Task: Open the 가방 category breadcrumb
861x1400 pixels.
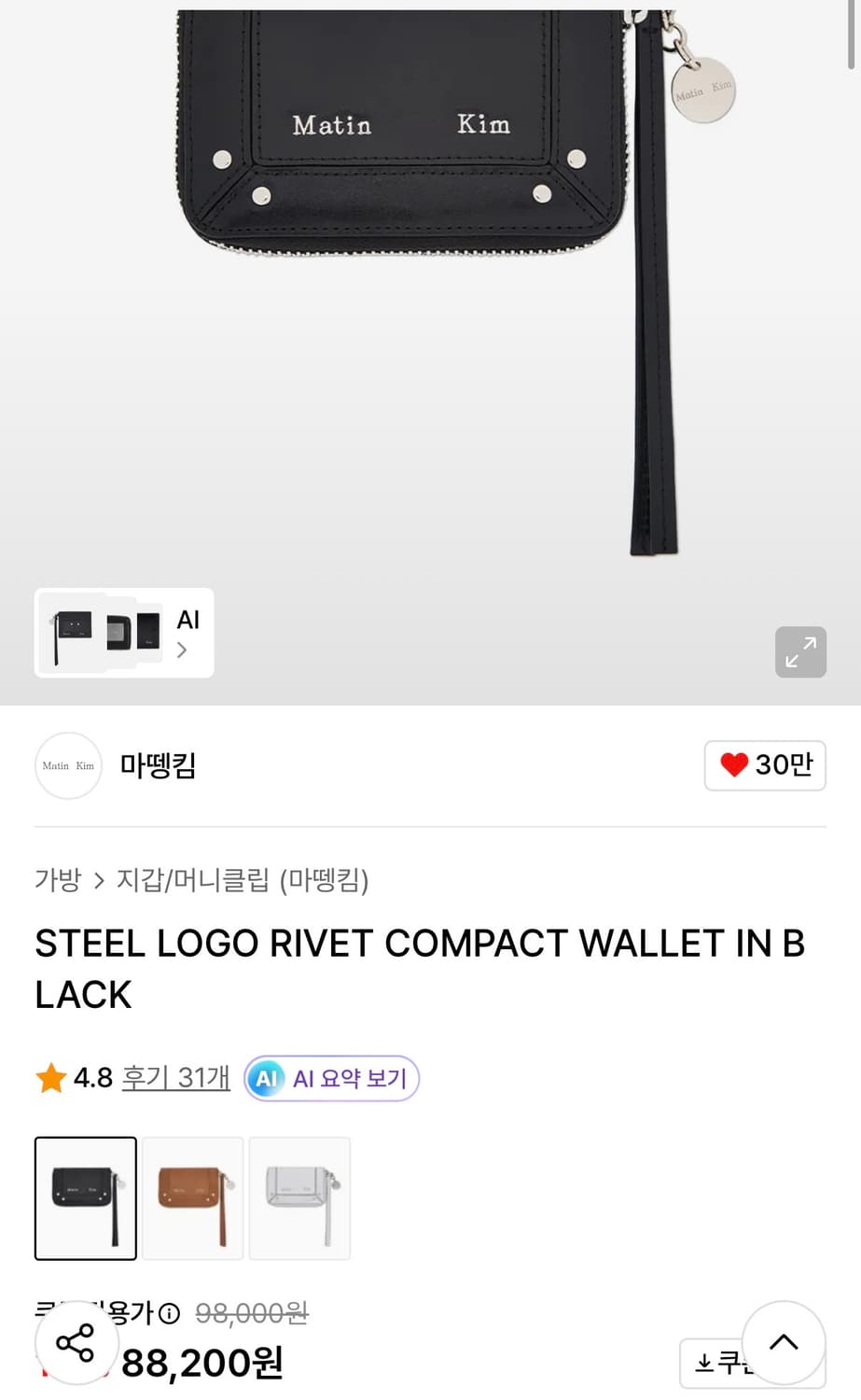Action: pos(57,880)
